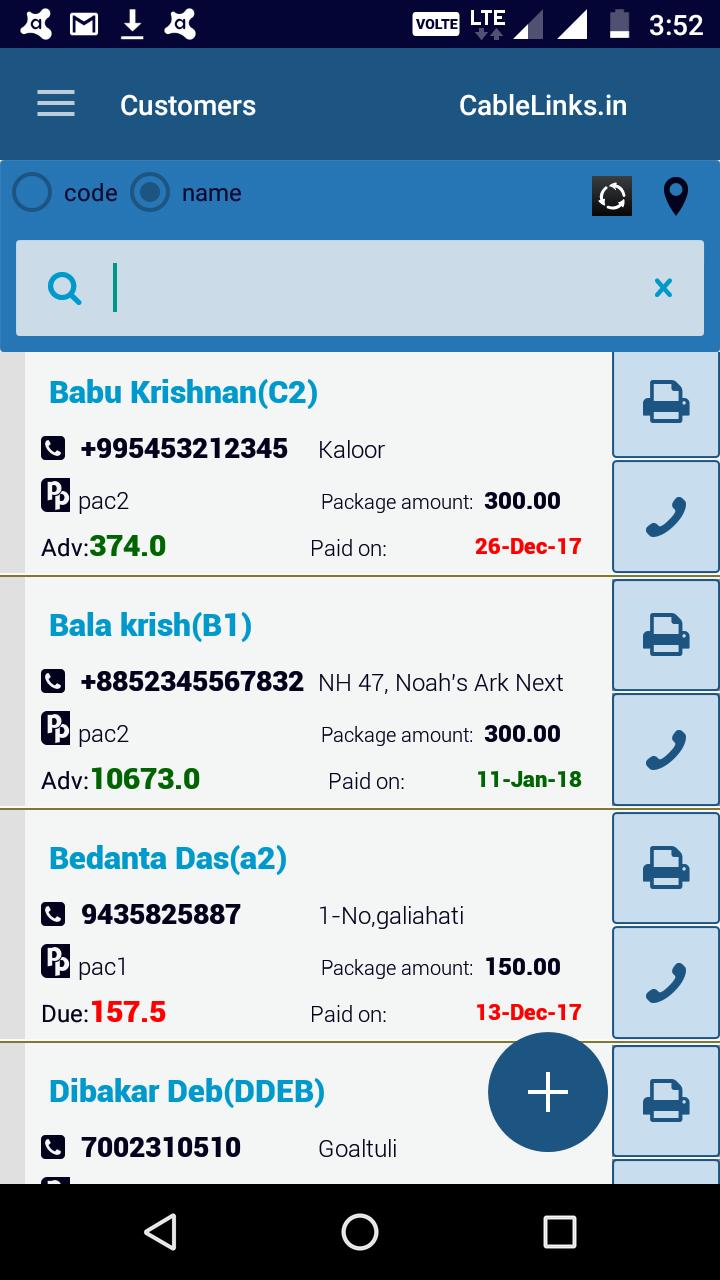Tap the sync/refresh icon
Viewport: 720px width, 1280px height.
611,196
